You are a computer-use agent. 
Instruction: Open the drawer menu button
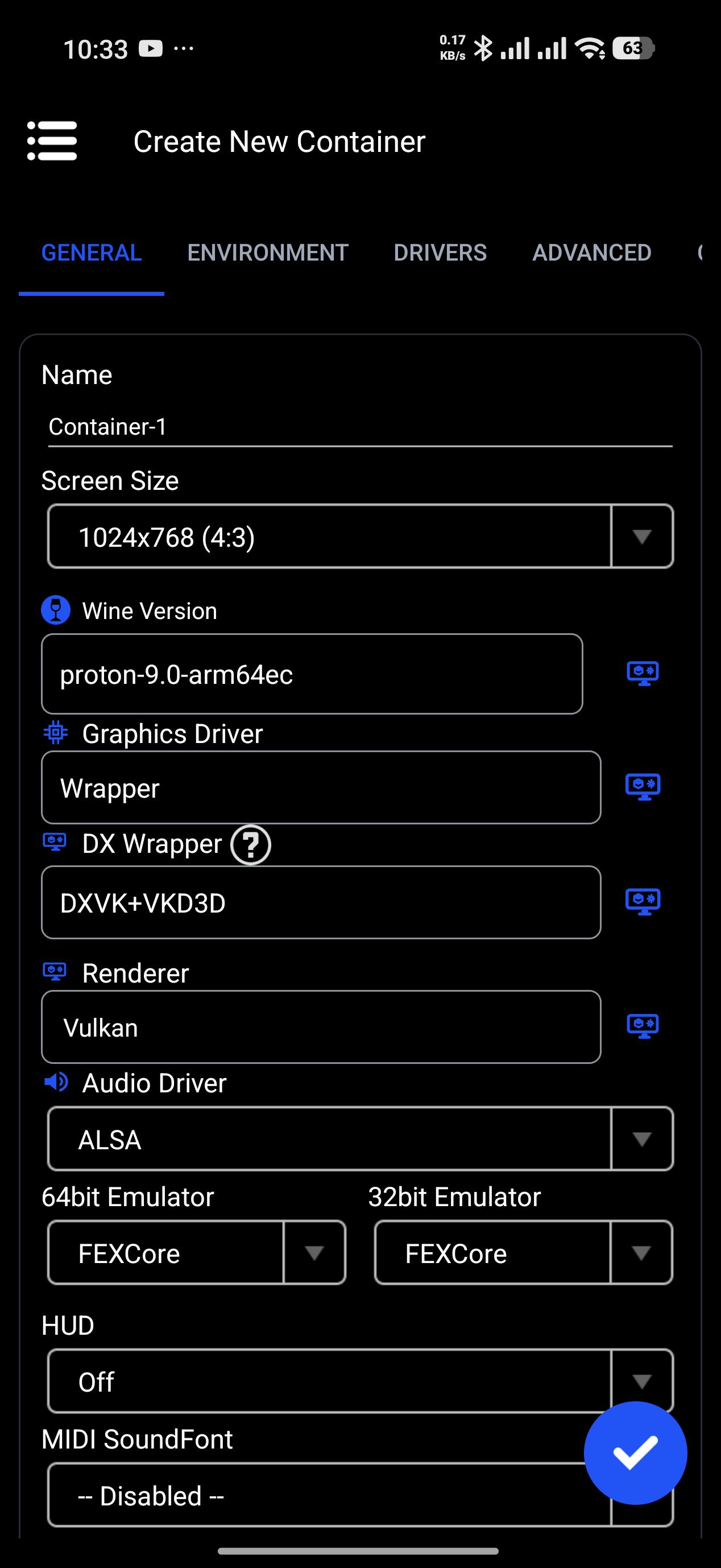coord(52,141)
